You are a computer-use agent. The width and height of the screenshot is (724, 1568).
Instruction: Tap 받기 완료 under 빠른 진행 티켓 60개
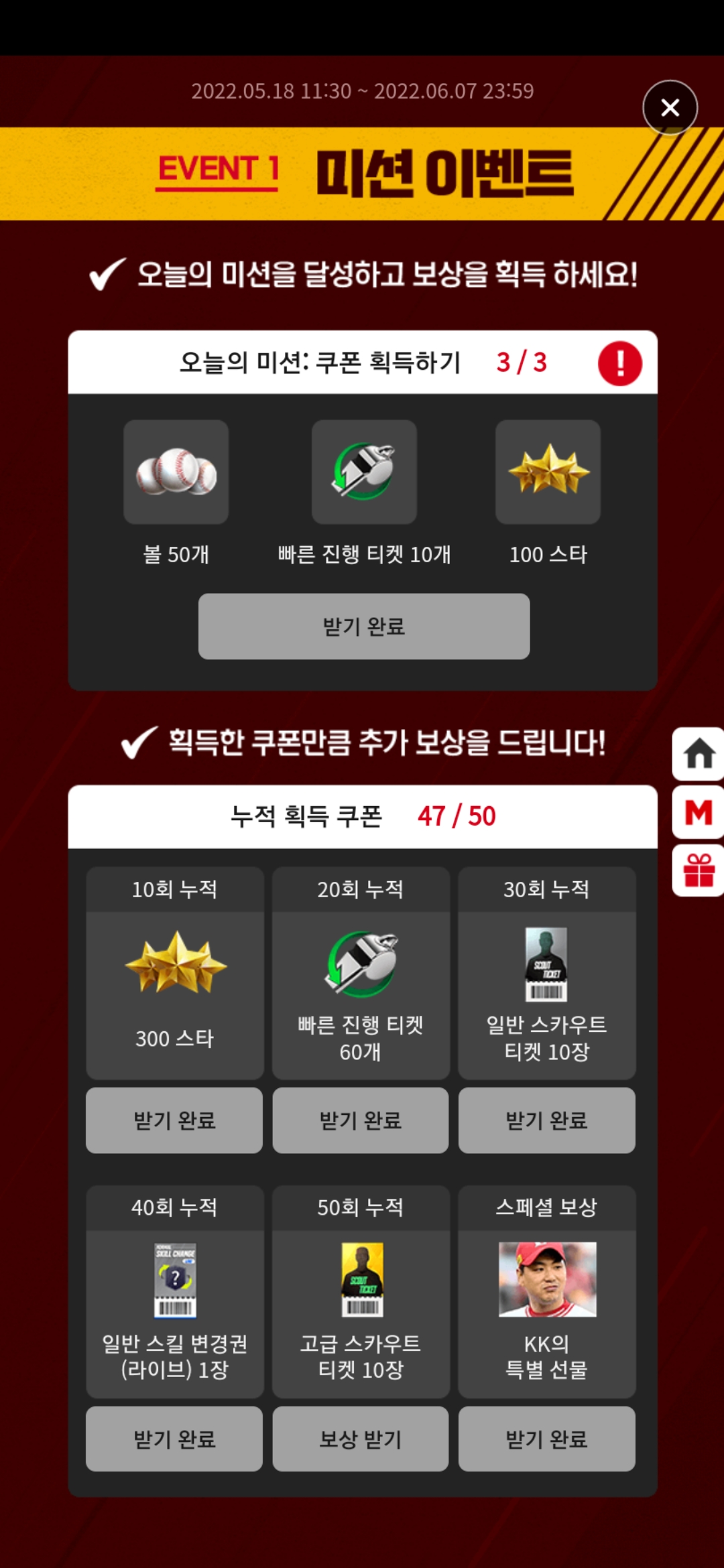coord(361,1120)
